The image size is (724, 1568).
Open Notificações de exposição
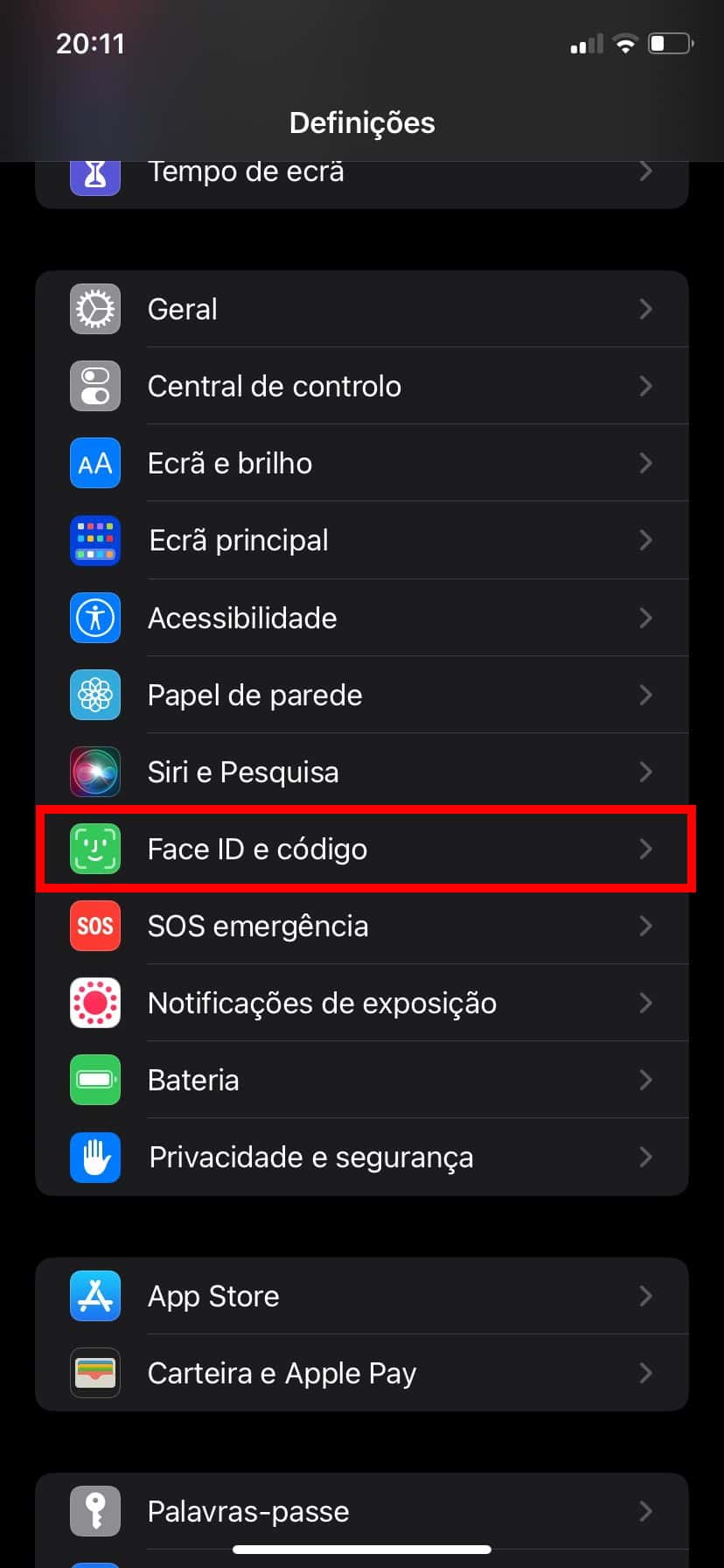[361, 1003]
